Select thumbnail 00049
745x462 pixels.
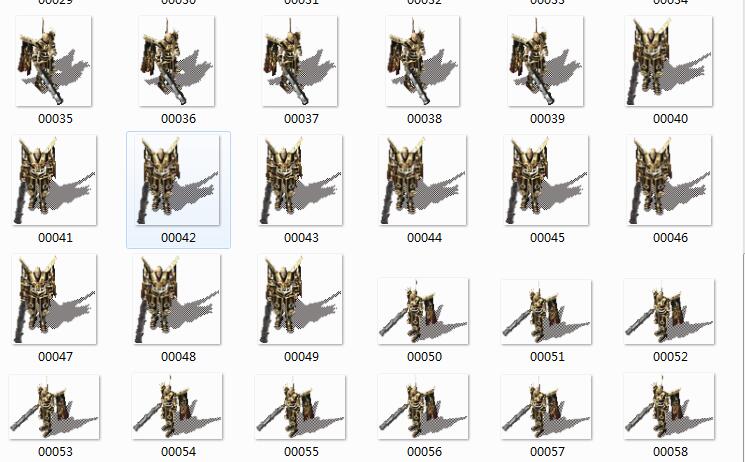click(x=301, y=299)
